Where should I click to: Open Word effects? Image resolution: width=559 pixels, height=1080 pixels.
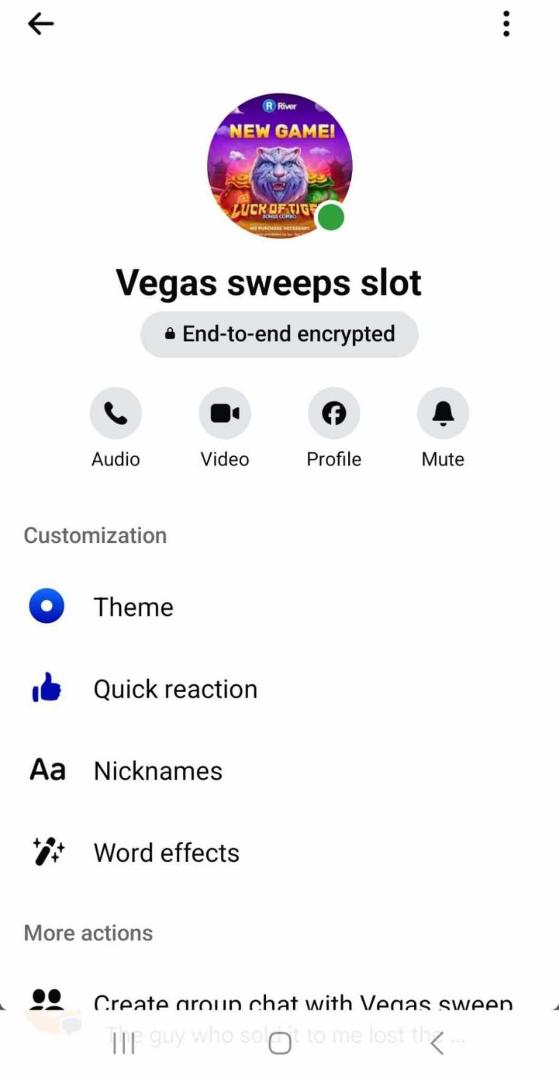[280, 852]
